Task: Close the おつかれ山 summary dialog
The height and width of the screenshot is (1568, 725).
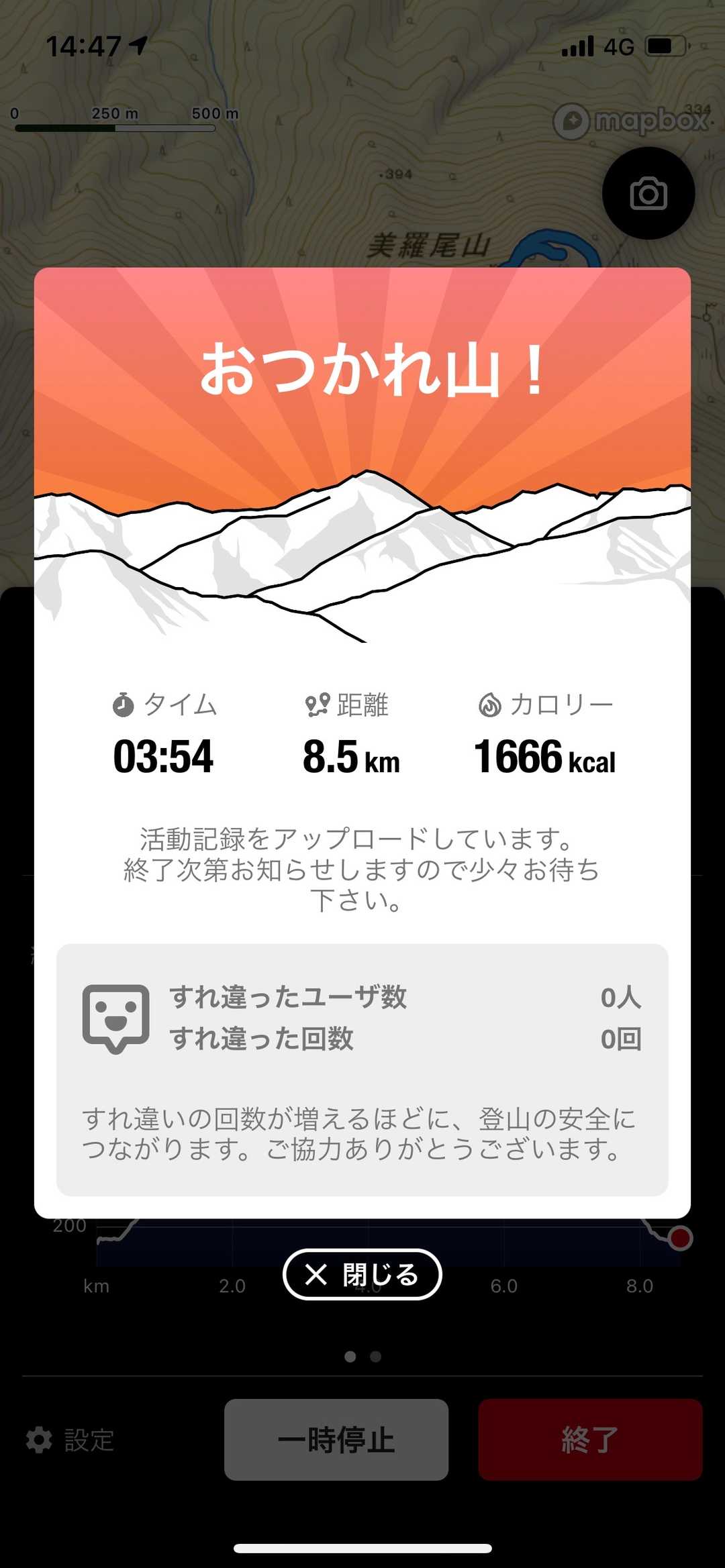Action: (362, 1274)
